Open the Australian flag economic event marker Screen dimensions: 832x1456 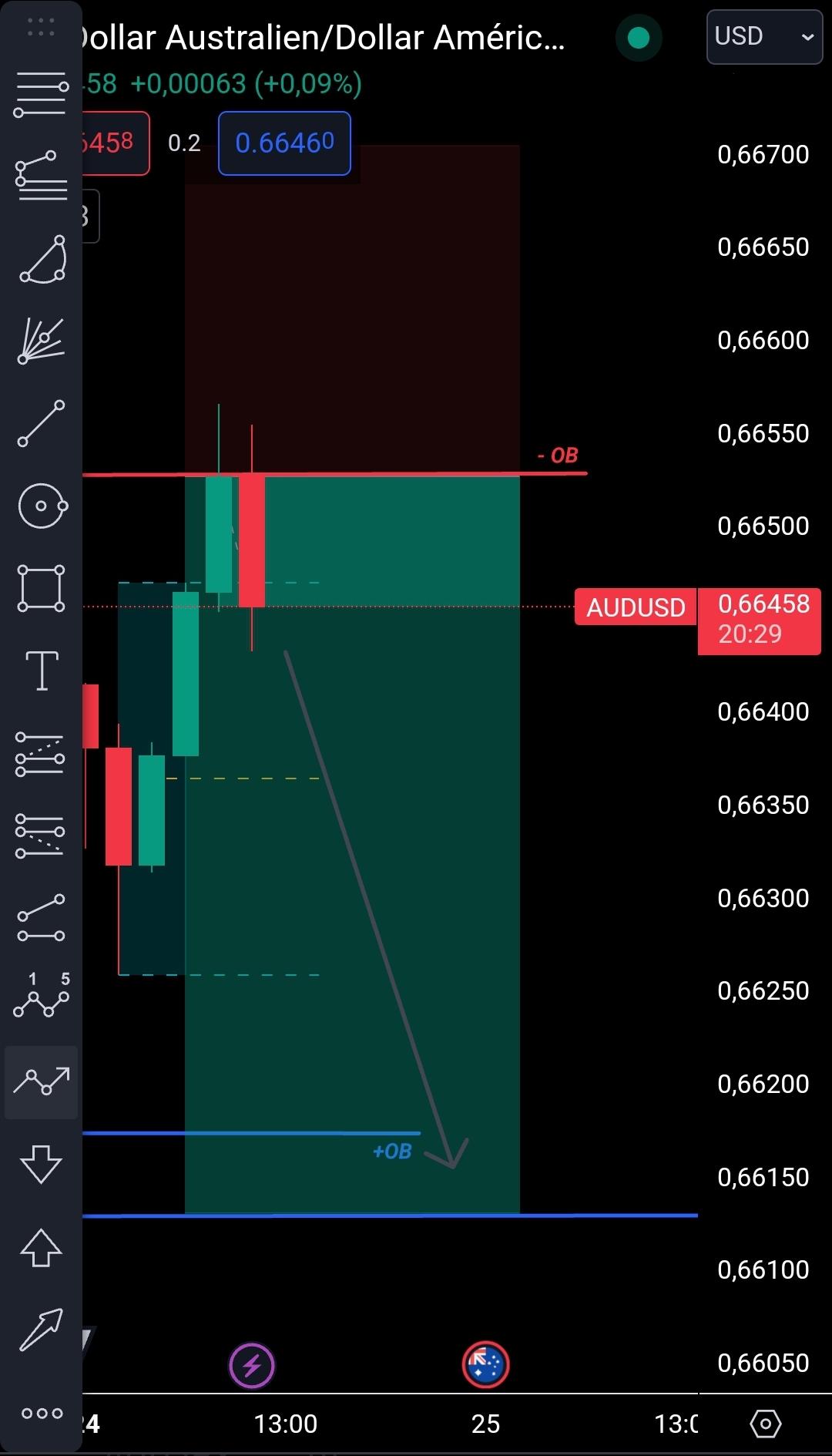coord(485,1365)
